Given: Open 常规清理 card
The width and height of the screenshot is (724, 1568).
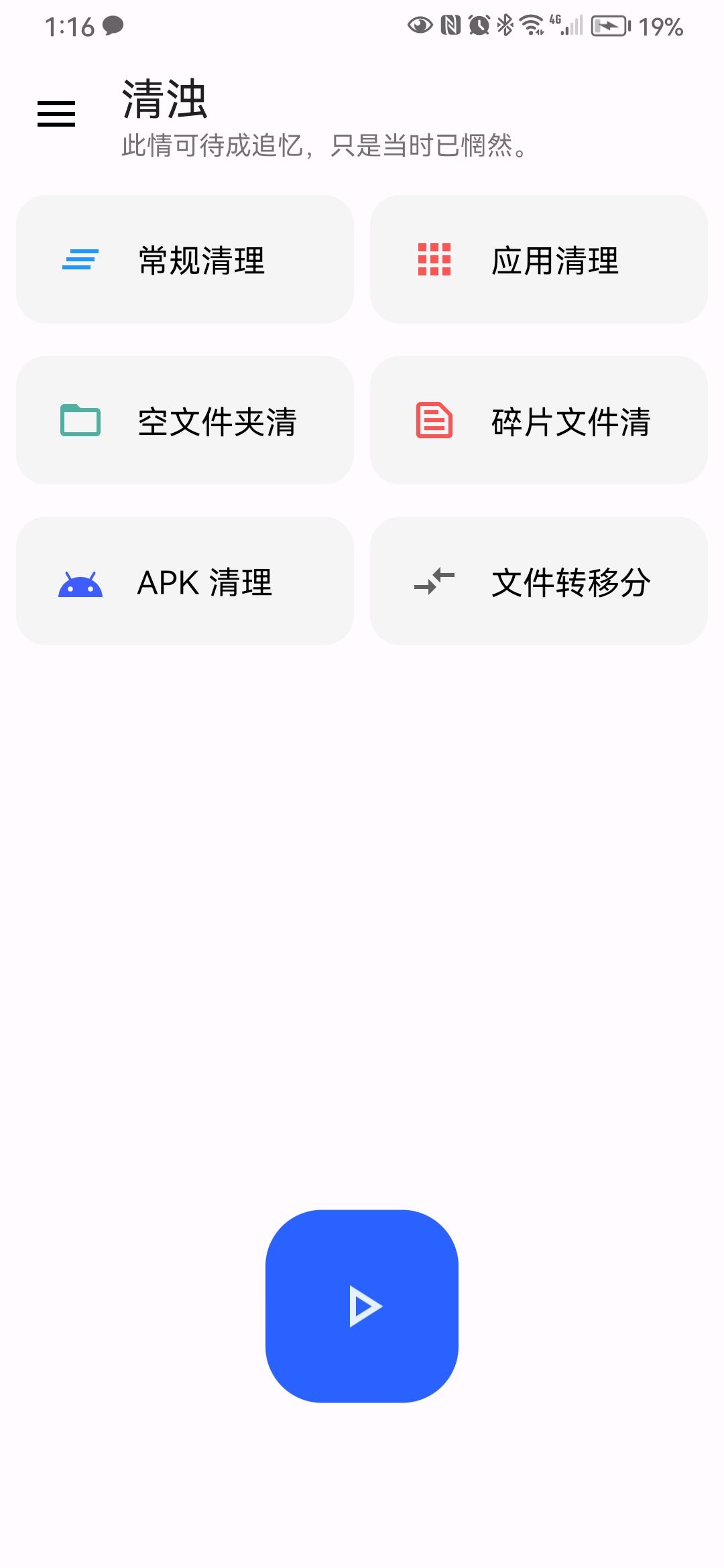Looking at the screenshot, I should click(x=185, y=259).
